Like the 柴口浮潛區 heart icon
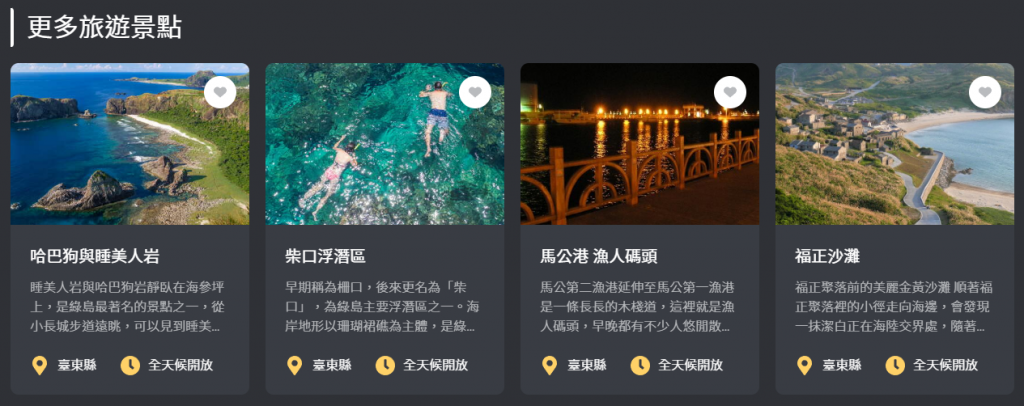This screenshot has height=406, width=1024. point(475,93)
